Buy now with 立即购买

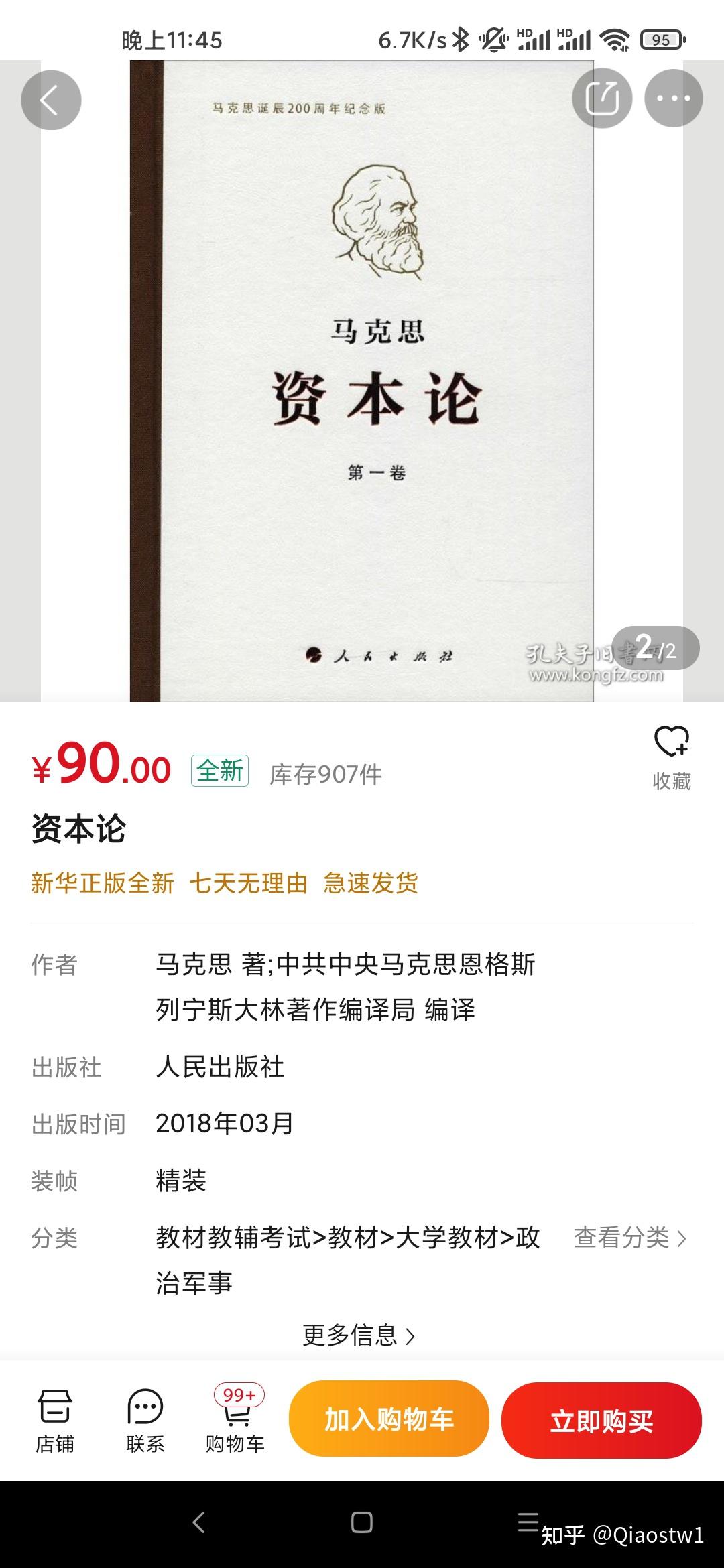[x=601, y=1420]
